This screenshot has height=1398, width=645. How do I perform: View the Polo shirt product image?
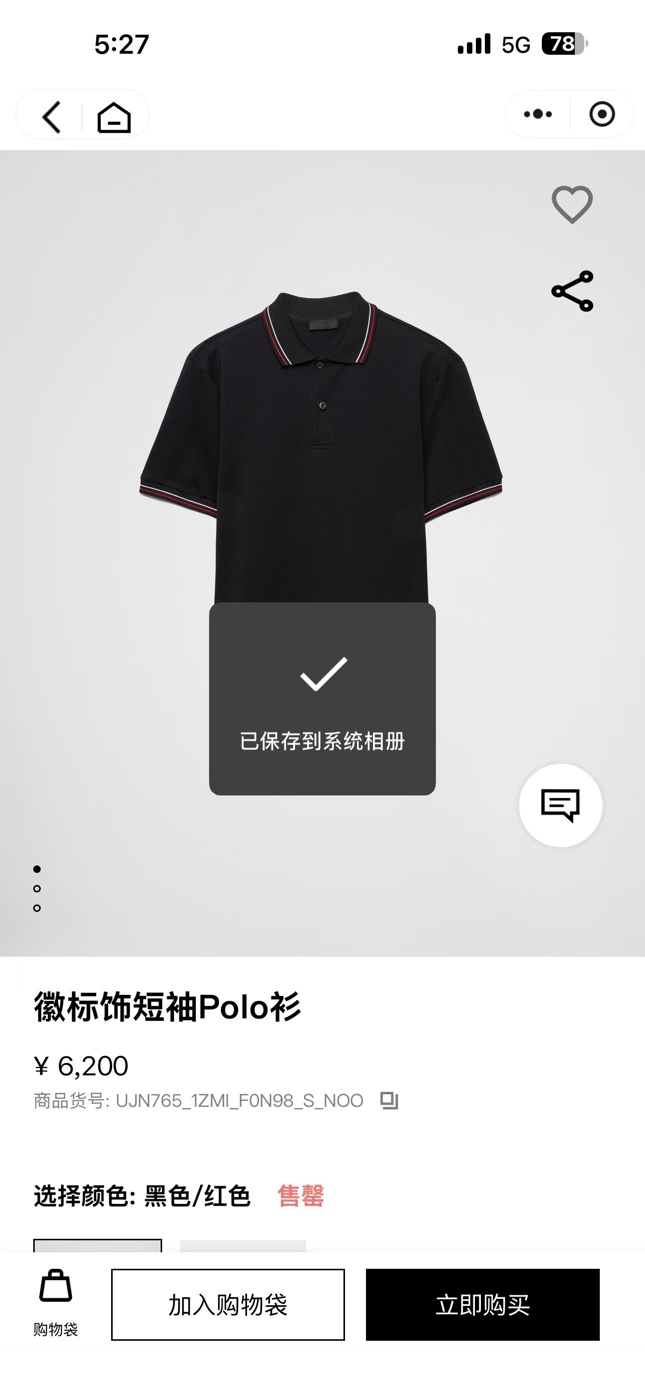point(321,450)
